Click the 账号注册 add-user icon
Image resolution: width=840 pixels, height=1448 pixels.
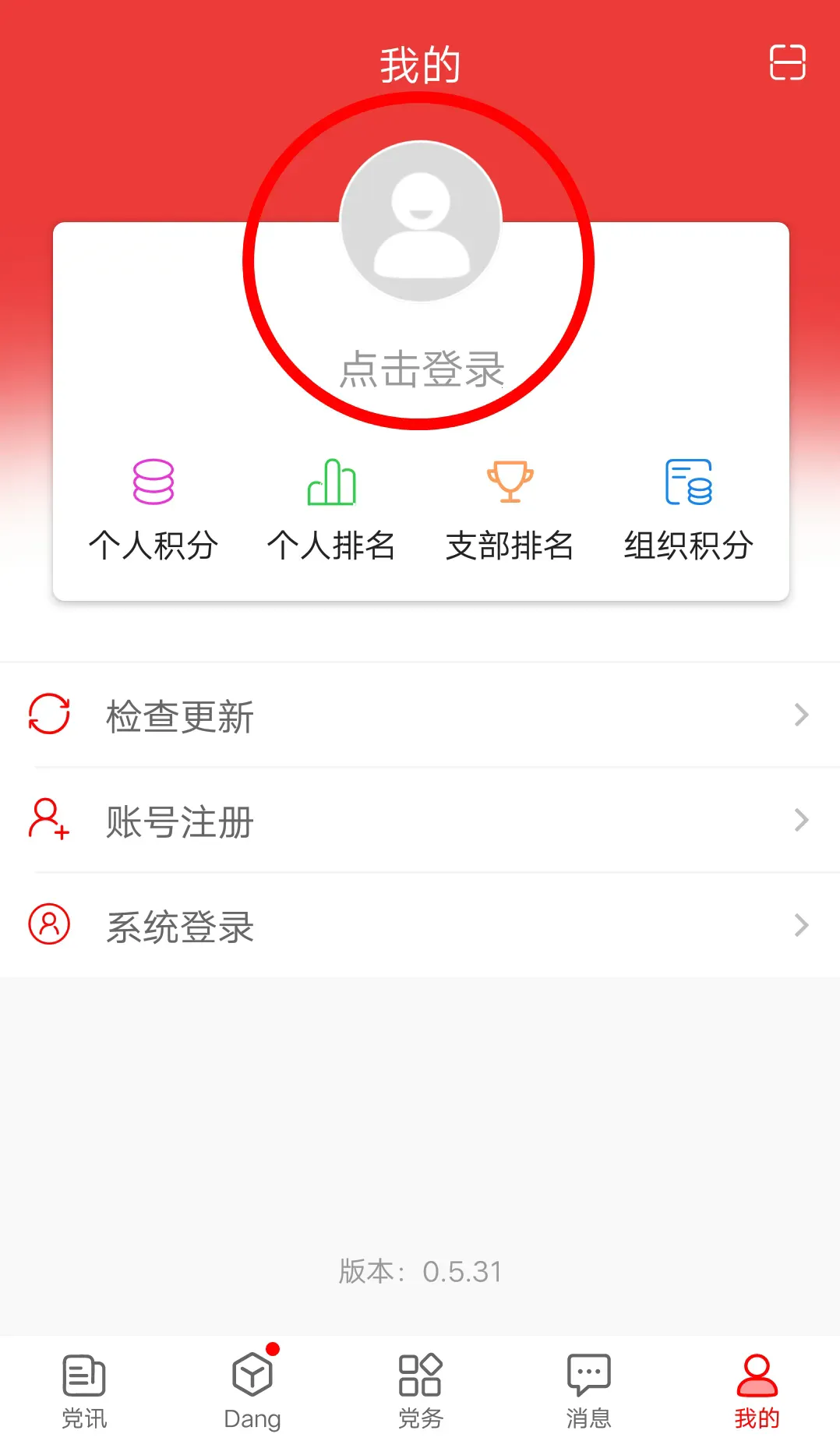pos(47,820)
